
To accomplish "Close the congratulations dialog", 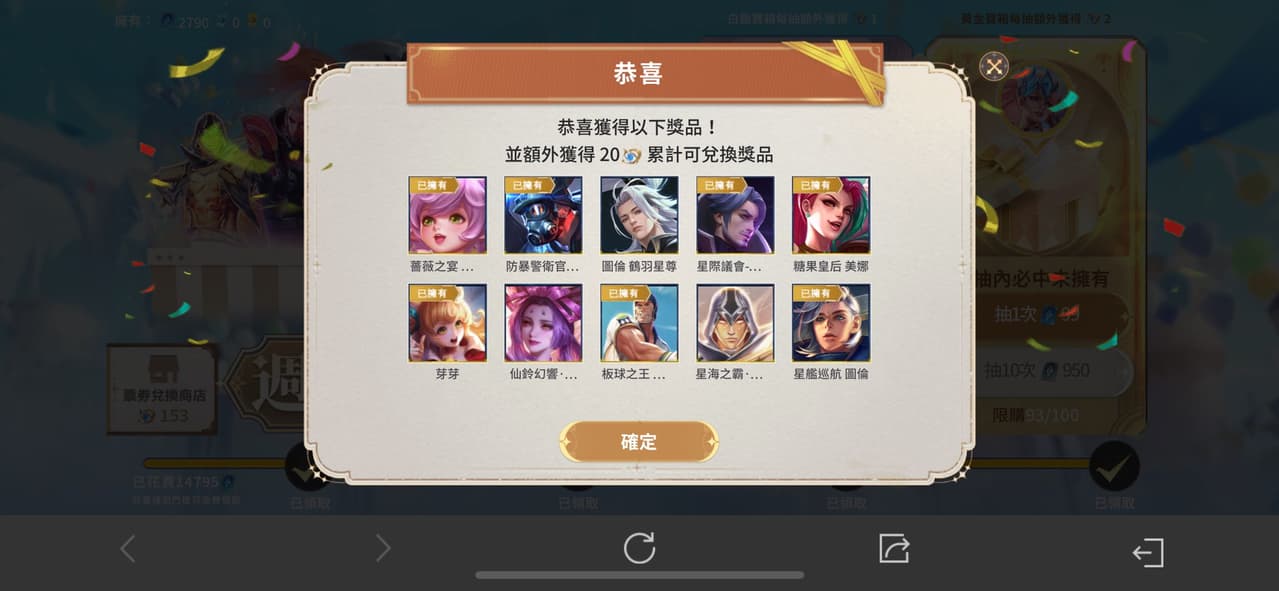I will pyautogui.click(x=993, y=66).
